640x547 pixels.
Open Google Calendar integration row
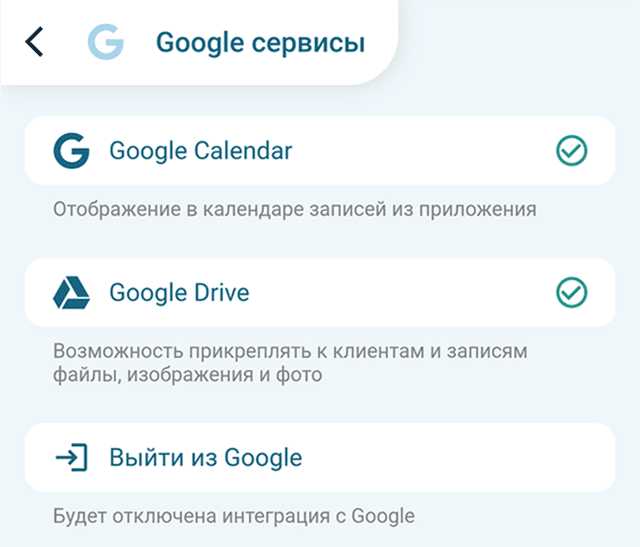point(318,151)
